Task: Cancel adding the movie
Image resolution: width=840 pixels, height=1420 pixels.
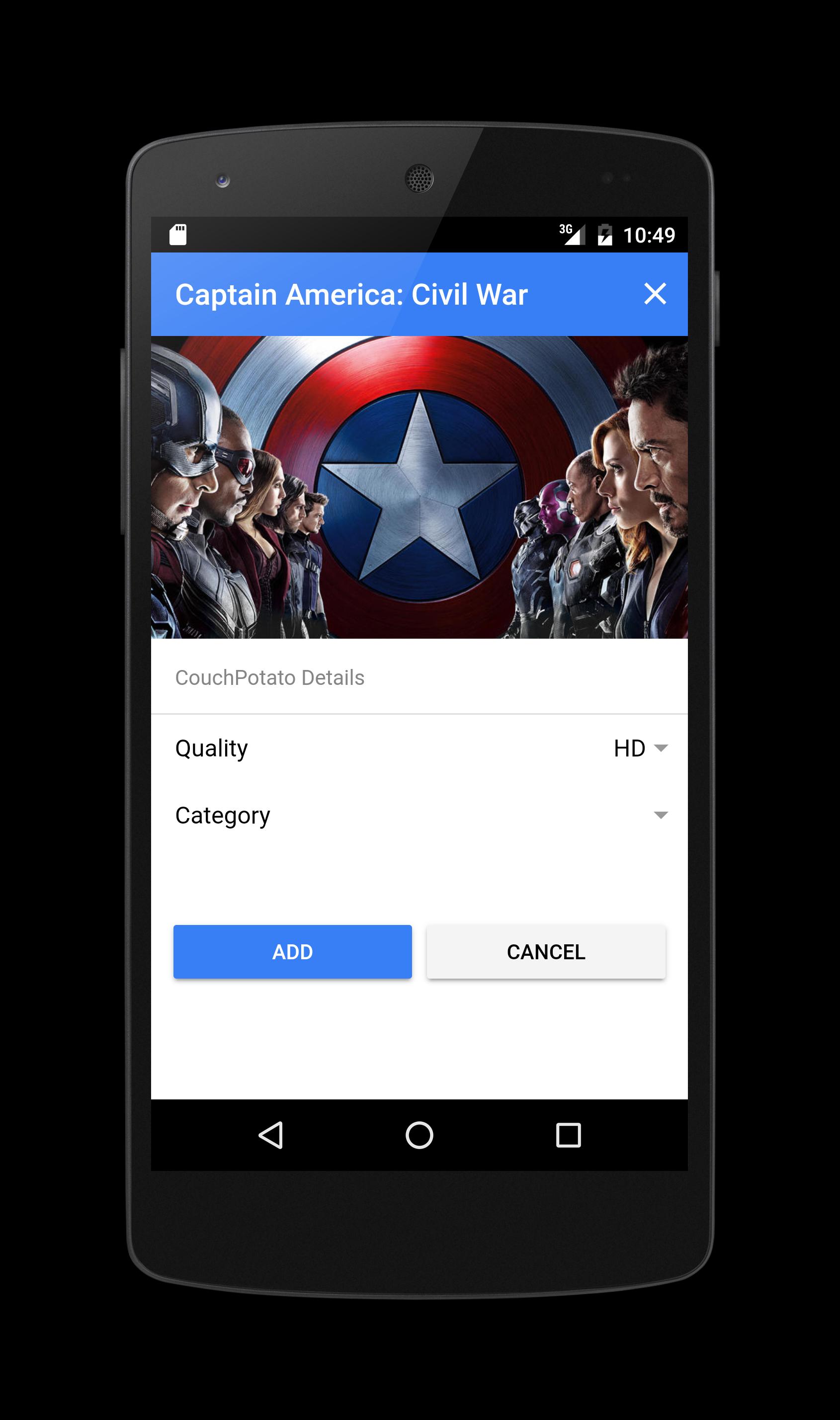Action: (x=546, y=952)
